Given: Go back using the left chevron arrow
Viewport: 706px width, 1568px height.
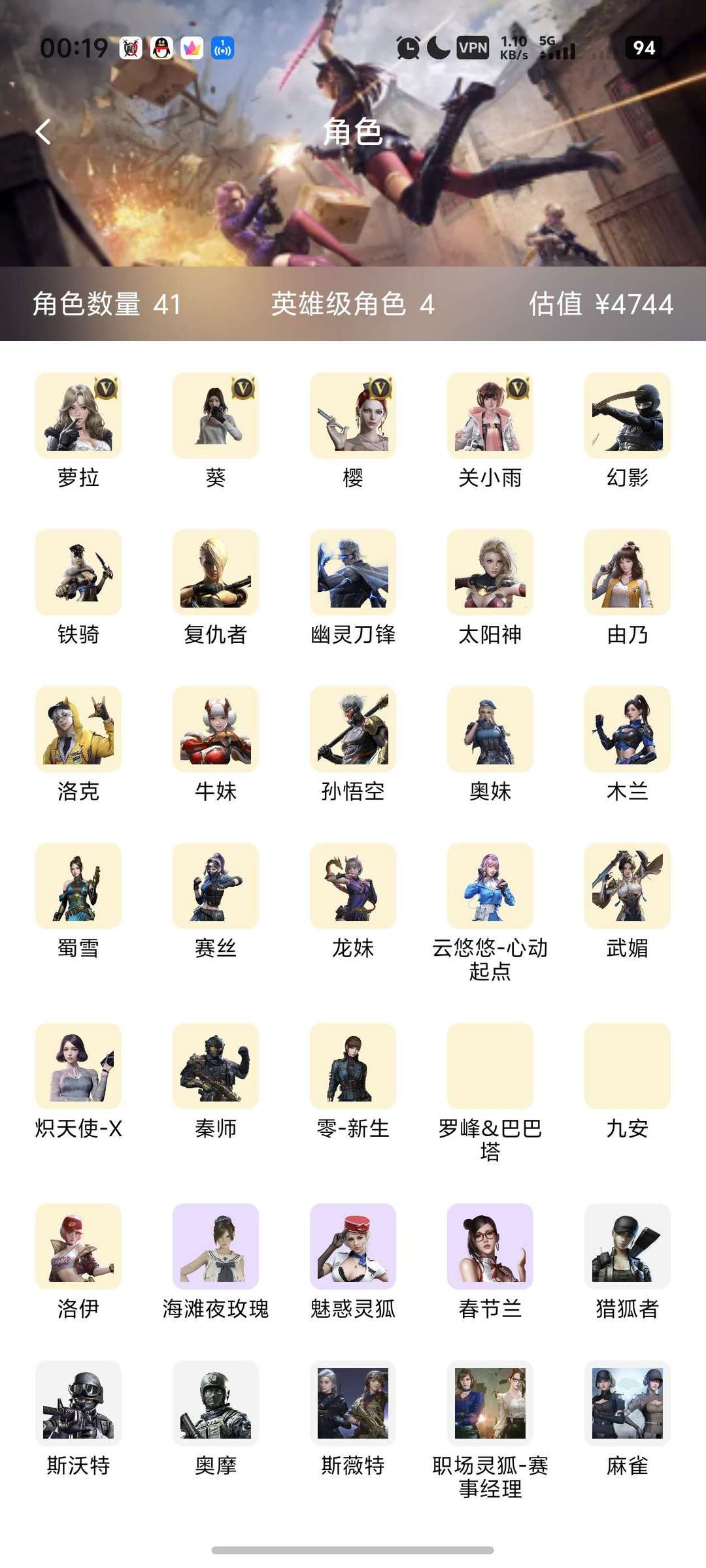Looking at the screenshot, I should point(44,133).
